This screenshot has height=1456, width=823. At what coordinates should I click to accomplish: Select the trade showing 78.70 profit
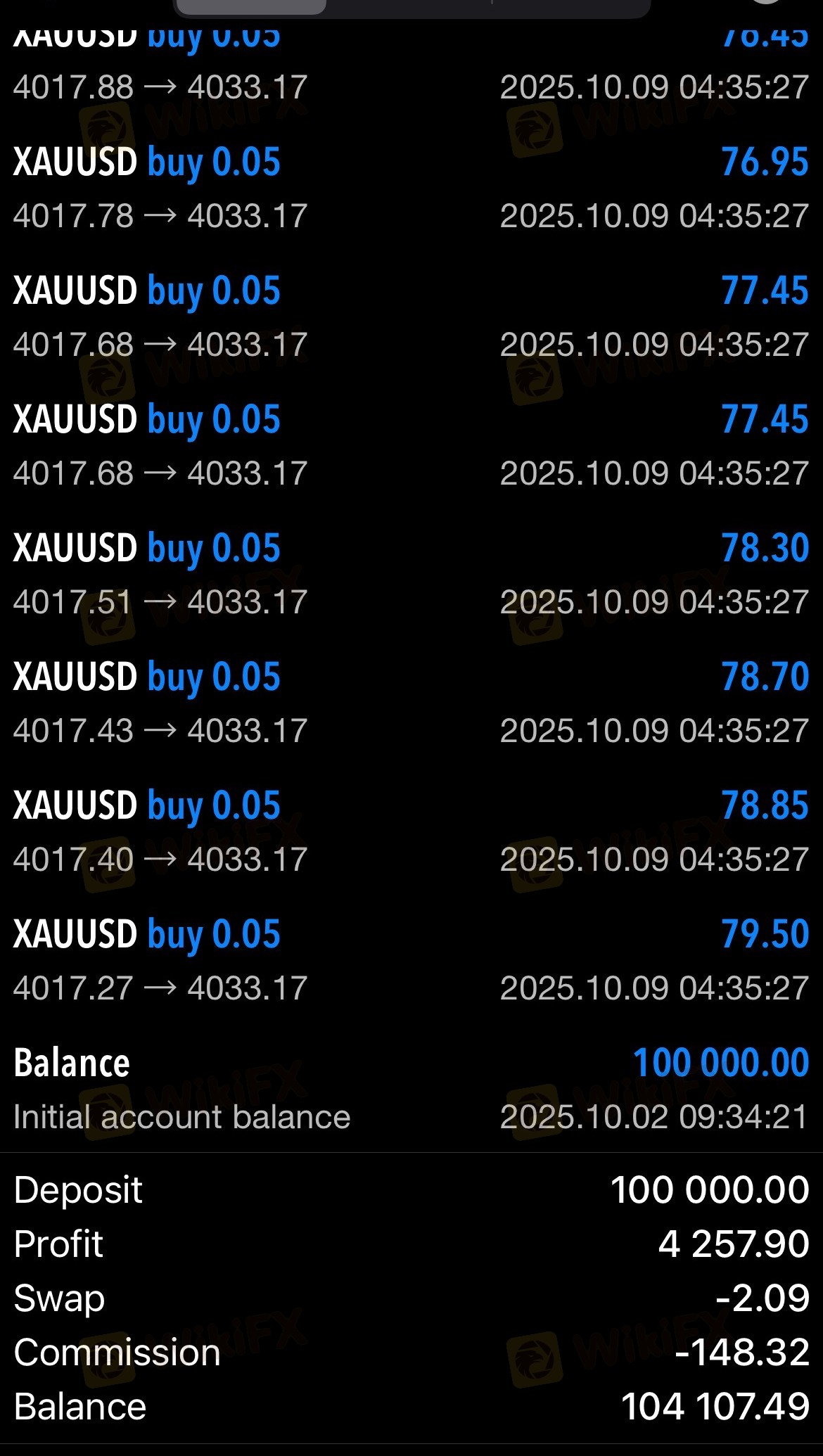point(412,703)
